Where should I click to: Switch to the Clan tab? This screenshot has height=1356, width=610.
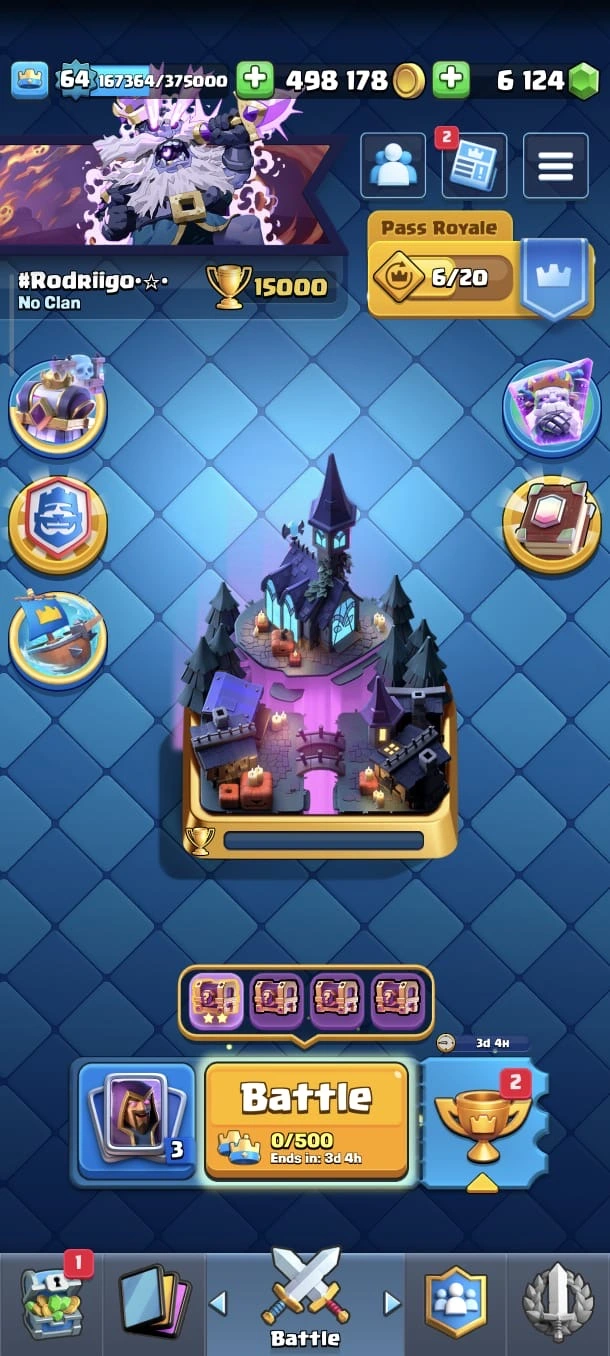coord(455,1300)
